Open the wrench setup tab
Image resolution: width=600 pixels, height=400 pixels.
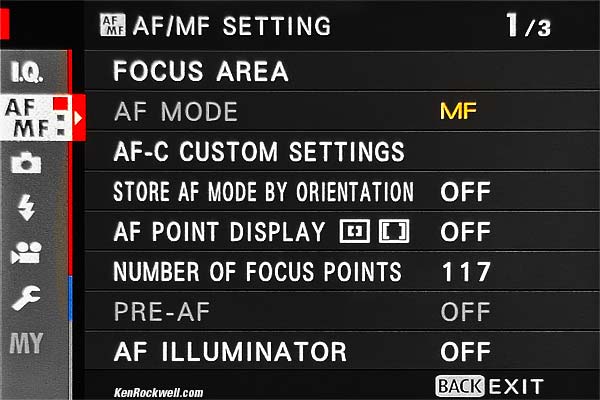[27, 298]
